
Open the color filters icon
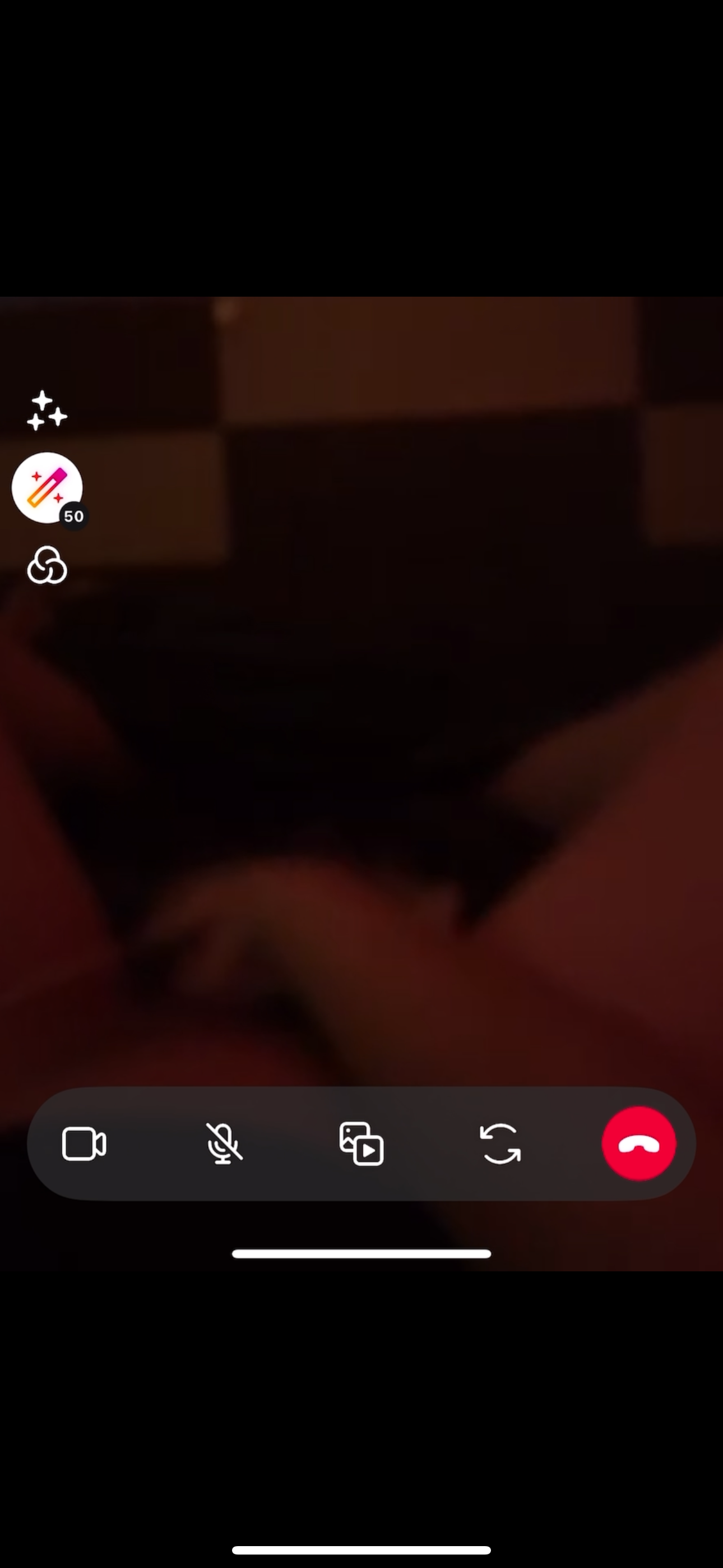47,565
